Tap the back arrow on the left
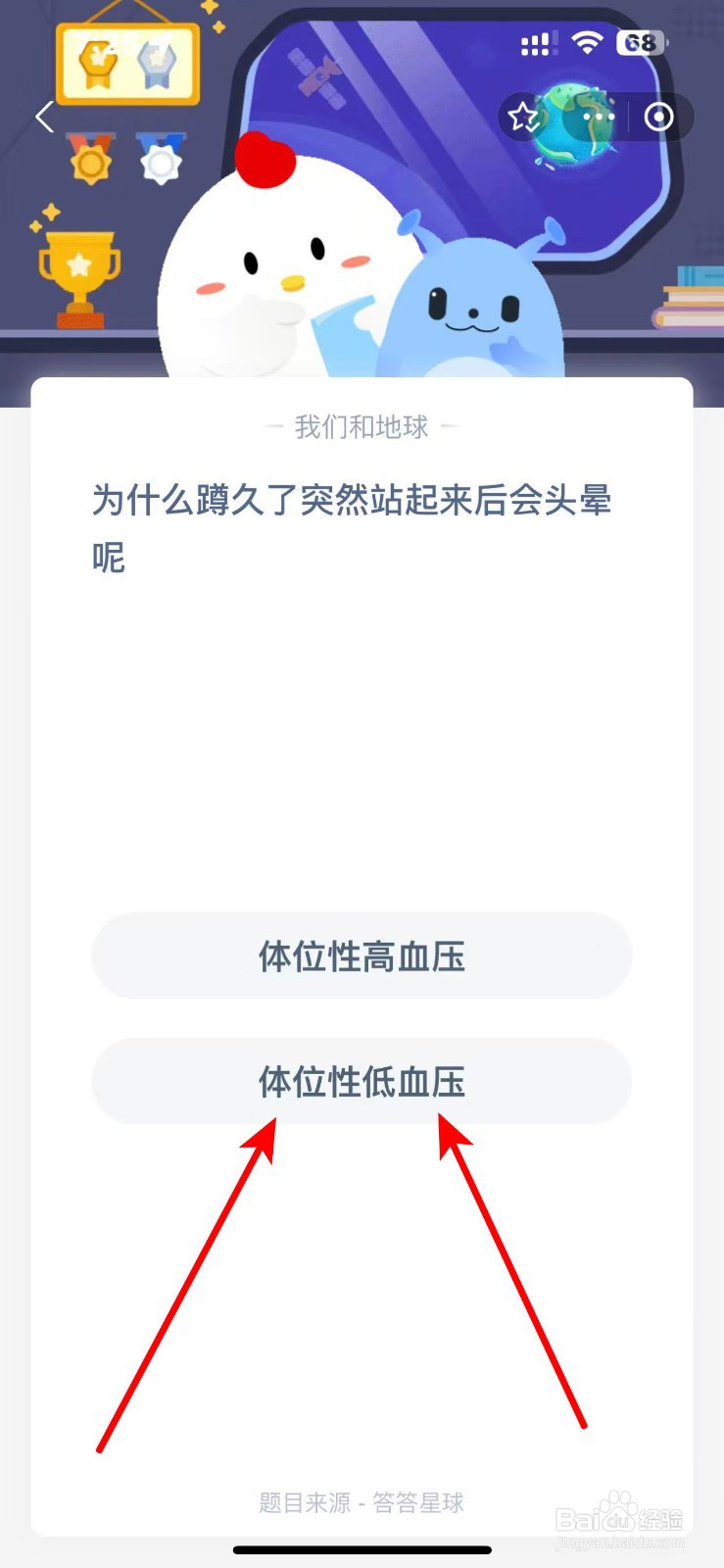 coord(43,117)
